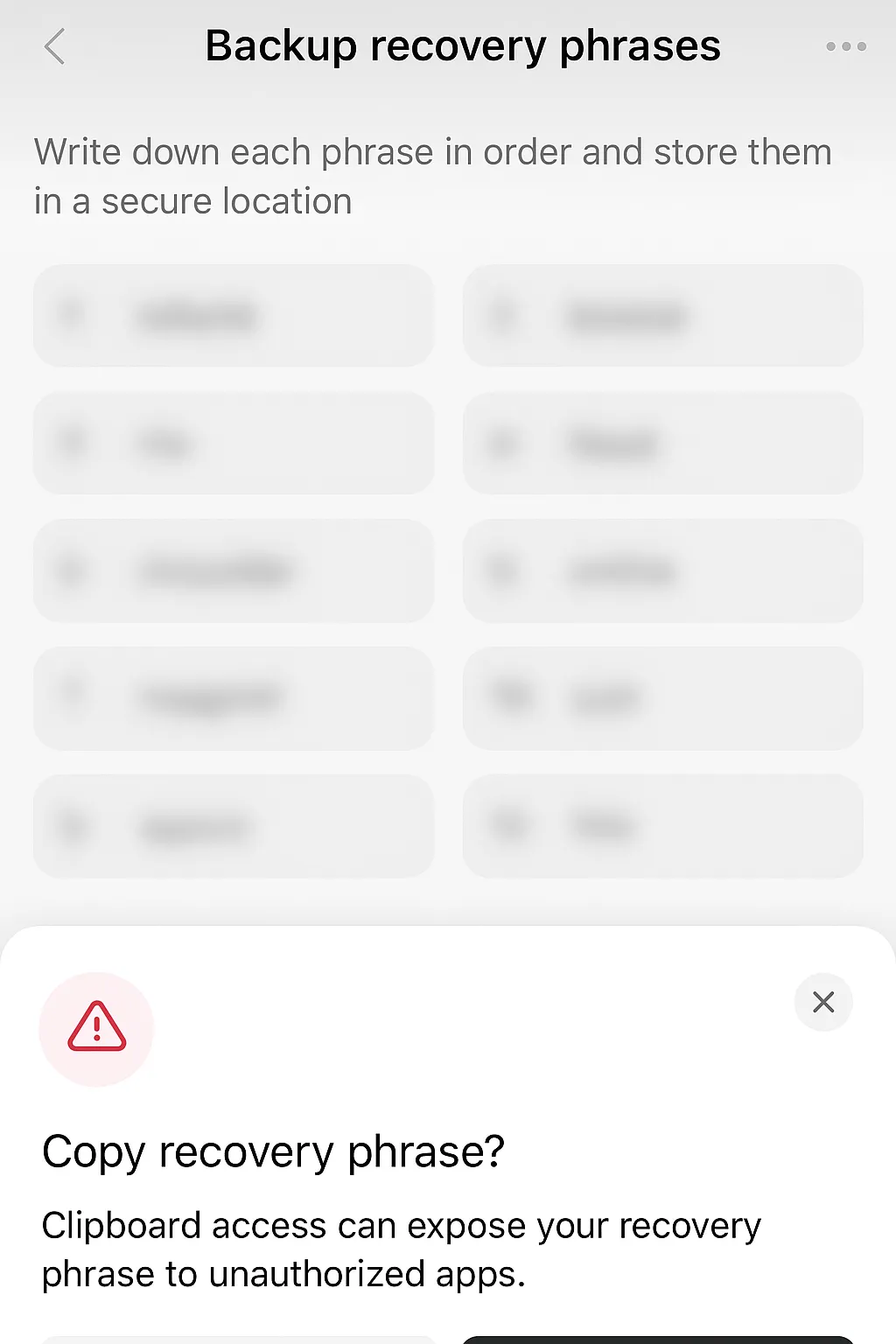Select the tenth recovery phrase box
Viewport: 896px width, 1344px height.
coord(662,826)
